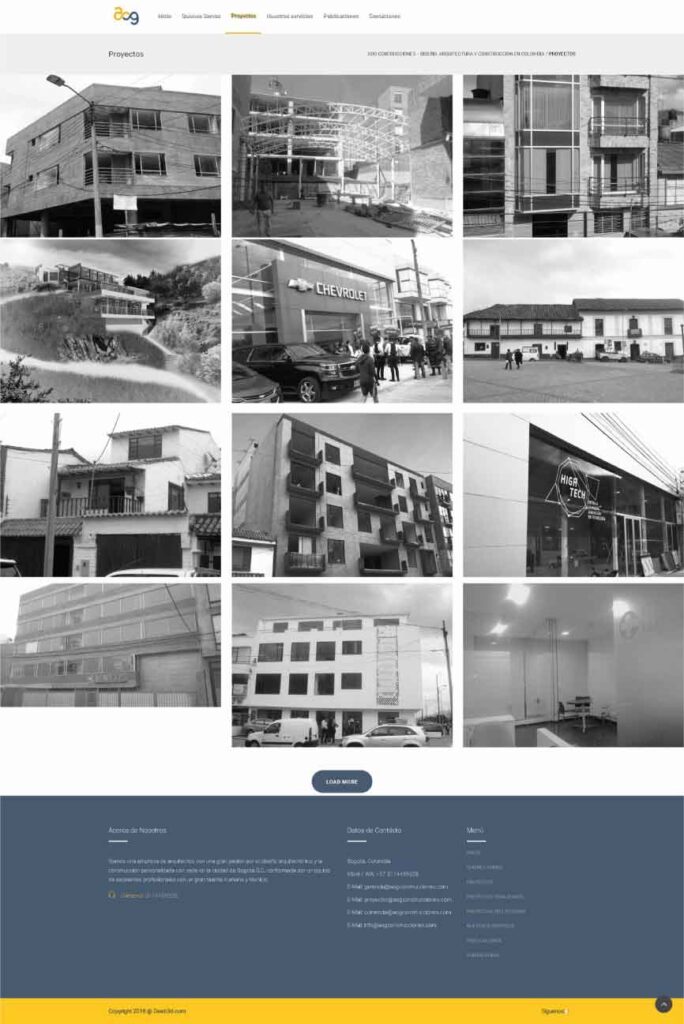Open Nuestros servicios in the top menu
Viewport: 684px width, 1024px height.
[x=290, y=16]
